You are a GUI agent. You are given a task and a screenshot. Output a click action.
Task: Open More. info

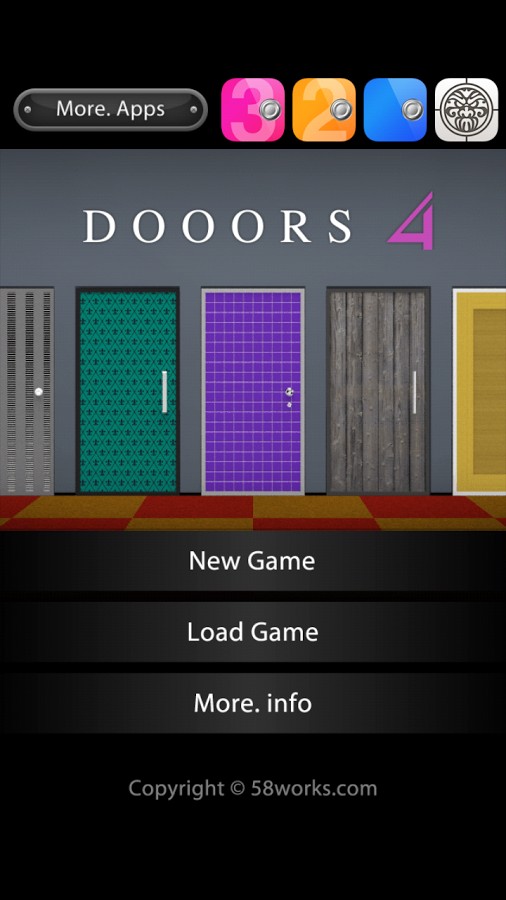(253, 703)
